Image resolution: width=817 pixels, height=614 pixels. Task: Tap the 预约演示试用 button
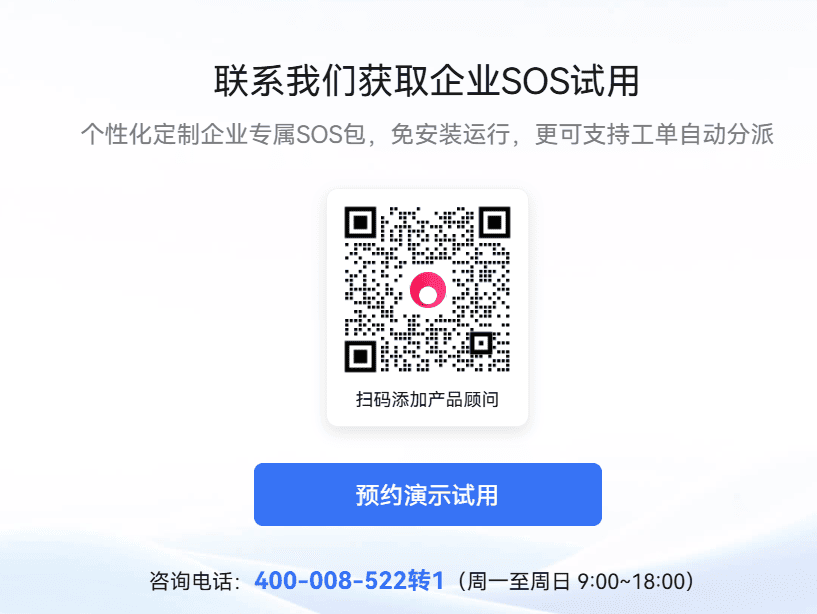point(427,494)
